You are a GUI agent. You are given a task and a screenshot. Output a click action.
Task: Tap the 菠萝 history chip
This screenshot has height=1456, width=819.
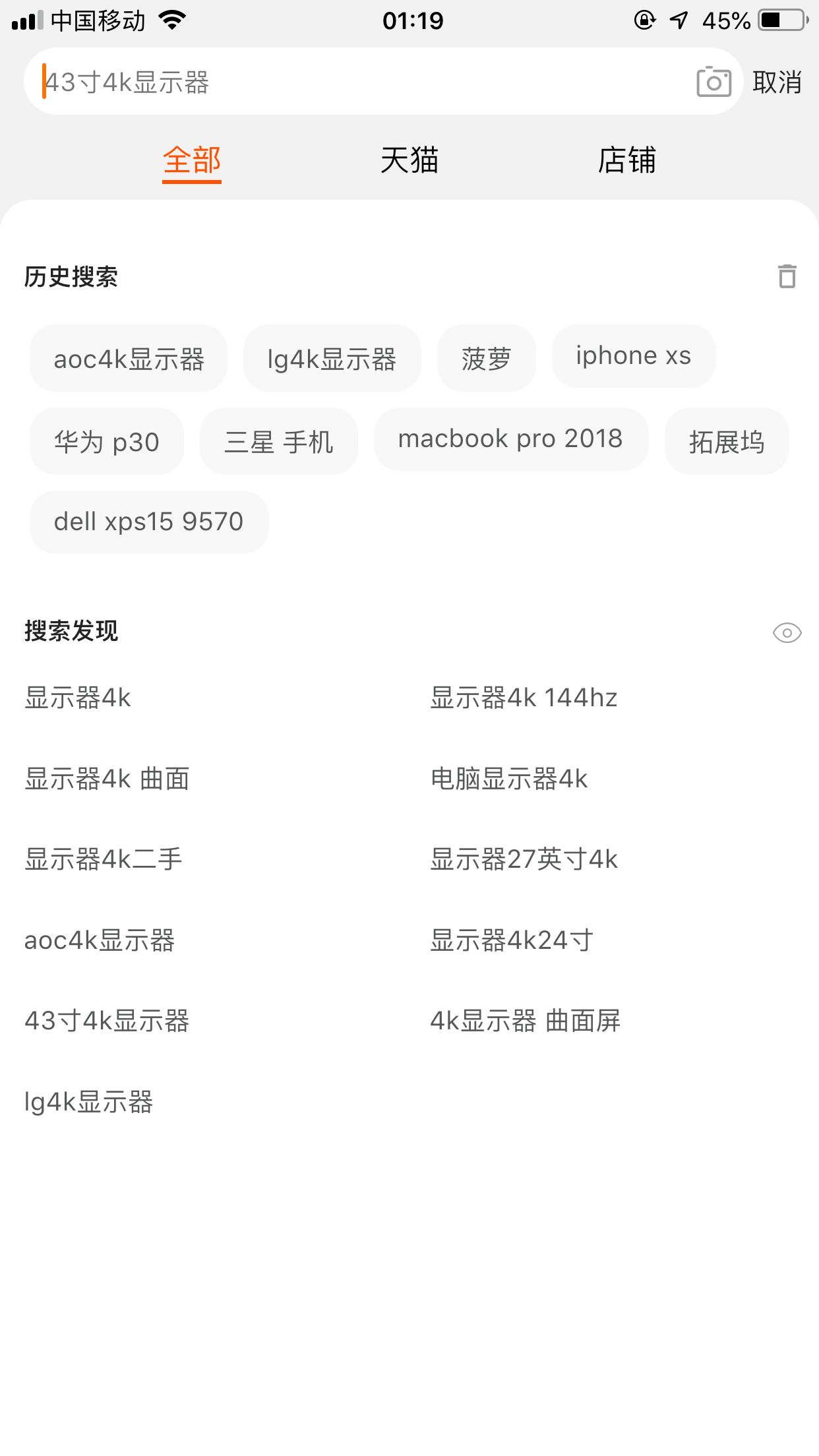pyautogui.click(x=487, y=359)
